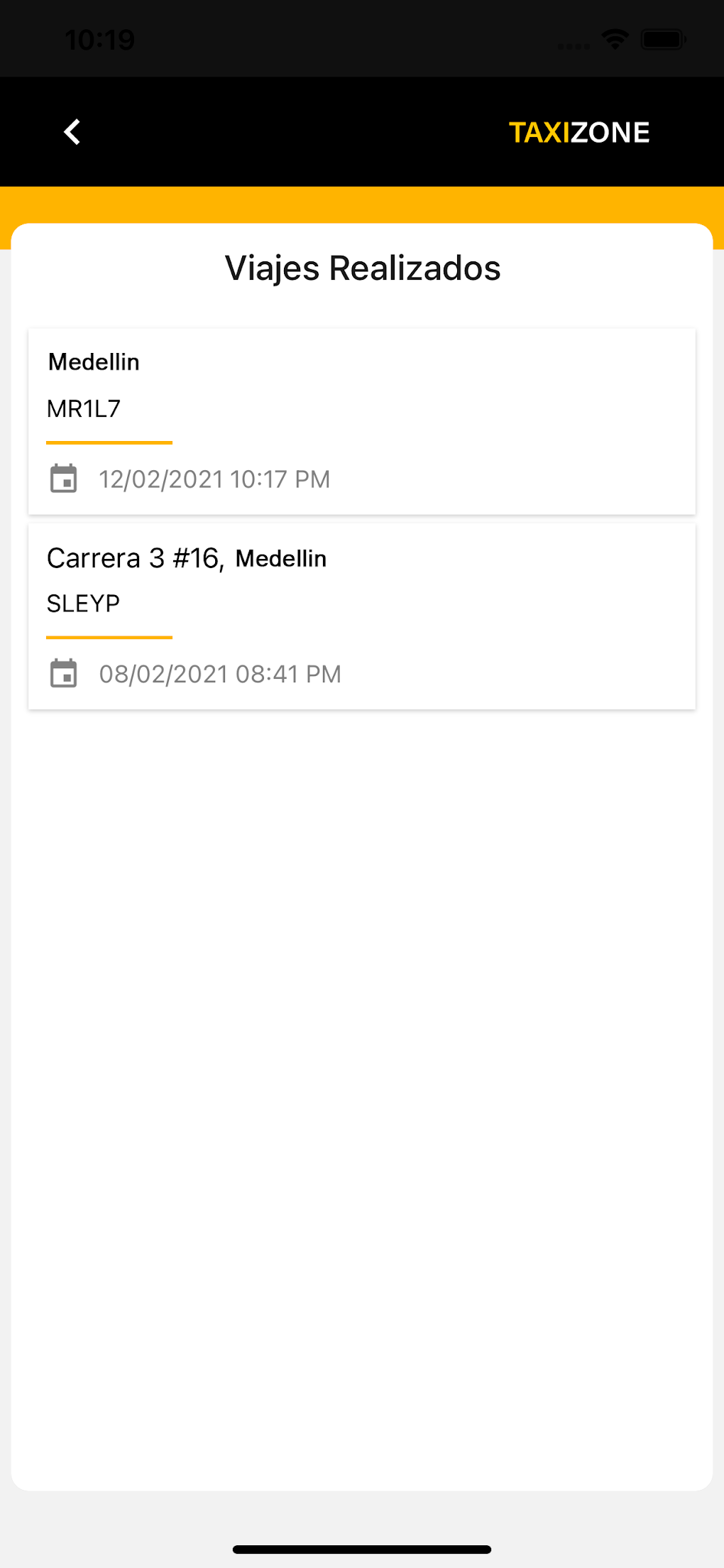
Task: Tap the cellular signal dots
Action: (x=572, y=44)
